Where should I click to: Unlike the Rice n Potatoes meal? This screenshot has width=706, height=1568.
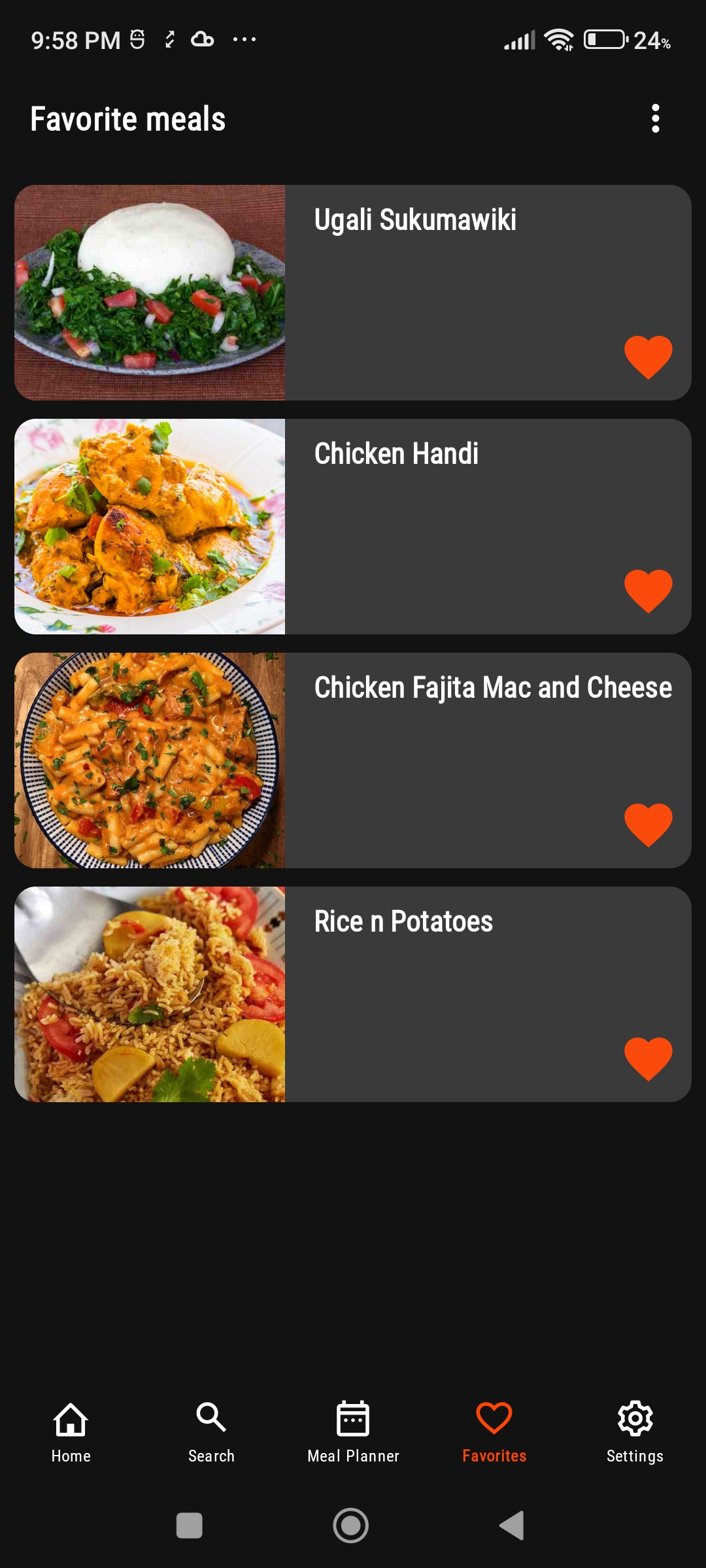(x=648, y=1058)
